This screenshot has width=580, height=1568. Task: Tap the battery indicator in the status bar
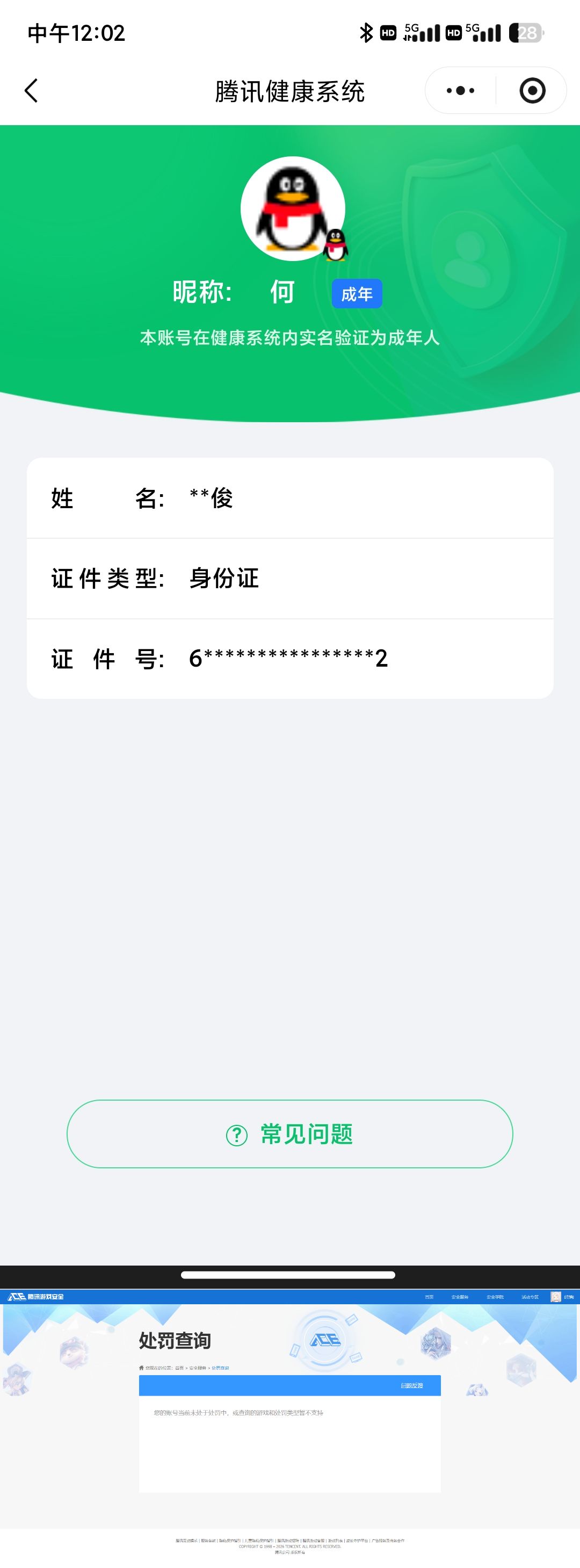(525, 33)
